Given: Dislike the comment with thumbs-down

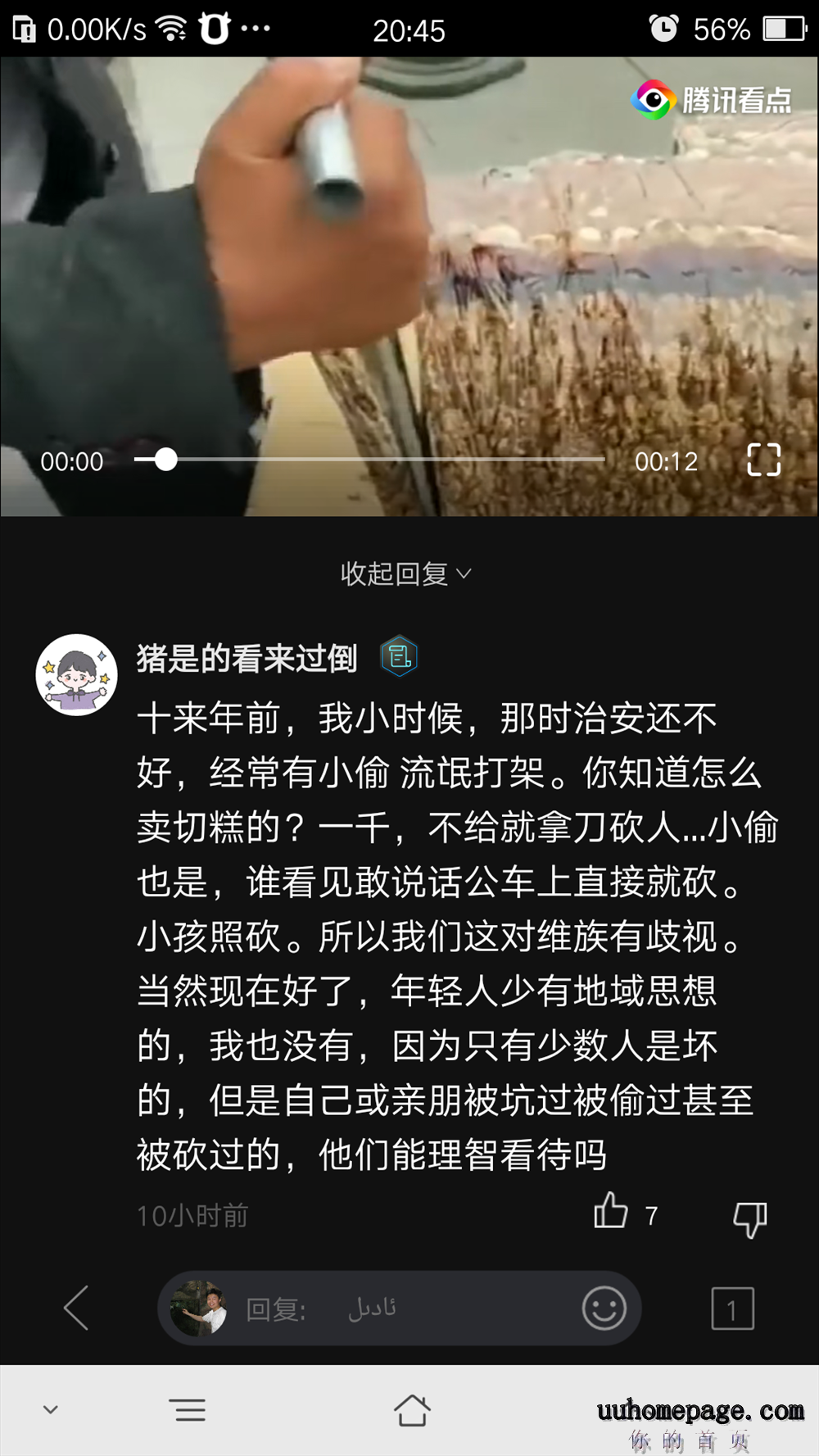Looking at the screenshot, I should tap(749, 1218).
